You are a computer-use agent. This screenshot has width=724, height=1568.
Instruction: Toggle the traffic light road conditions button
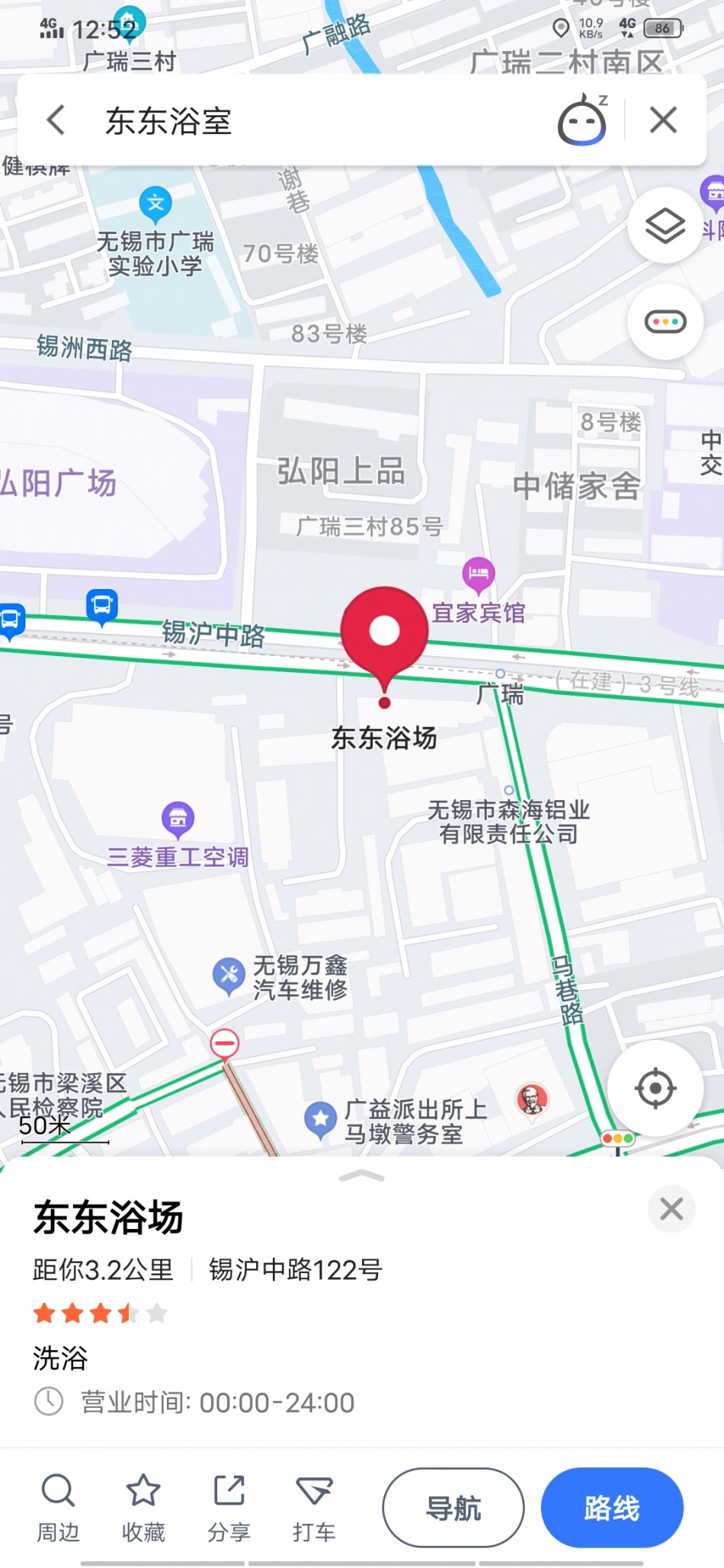[665, 322]
